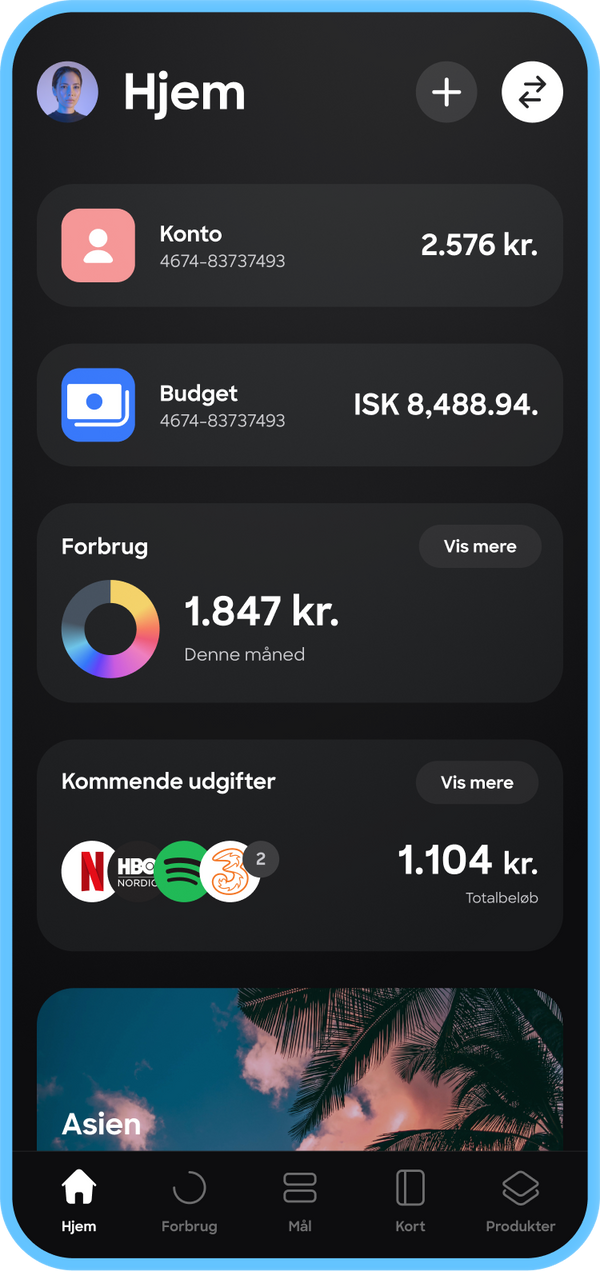Tap the plus add button
This screenshot has height=1271, width=600.
tap(446, 92)
